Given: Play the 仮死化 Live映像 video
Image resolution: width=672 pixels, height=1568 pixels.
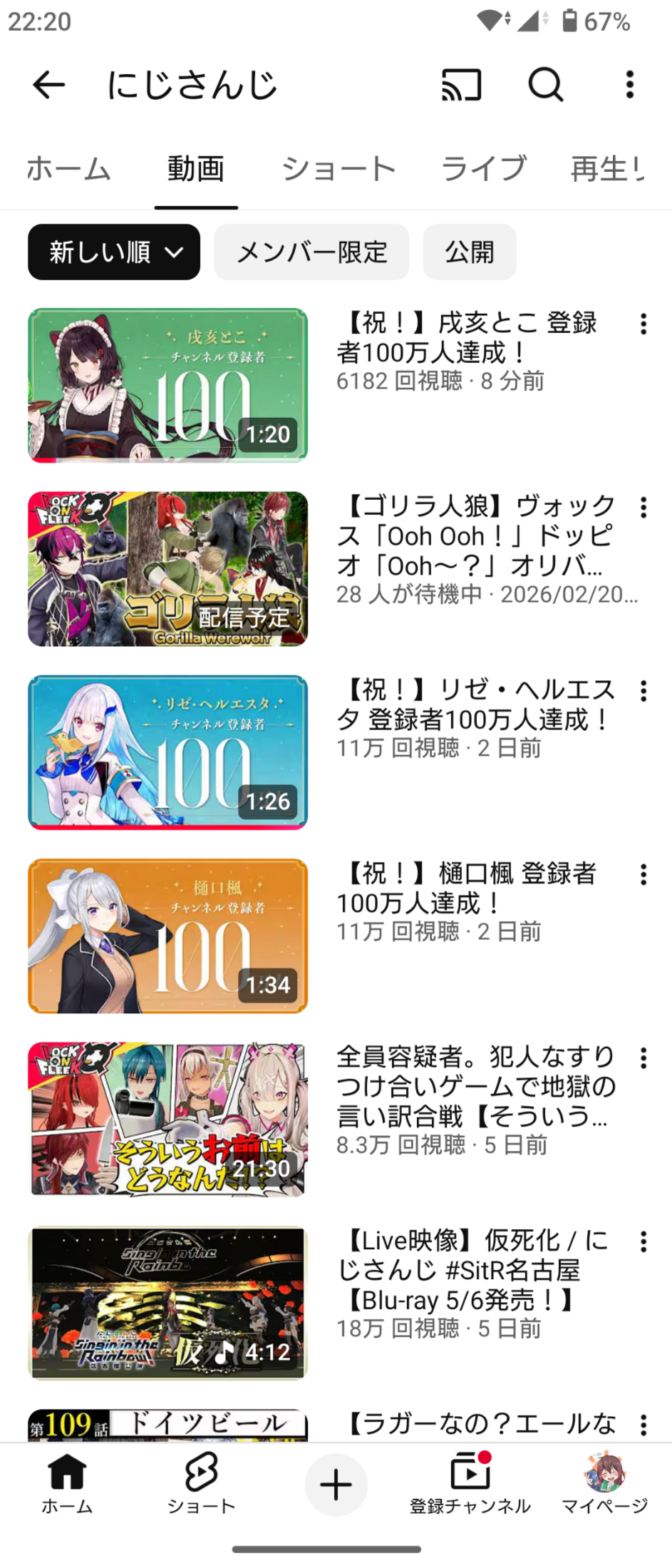Looking at the screenshot, I should click(168, 1303).
